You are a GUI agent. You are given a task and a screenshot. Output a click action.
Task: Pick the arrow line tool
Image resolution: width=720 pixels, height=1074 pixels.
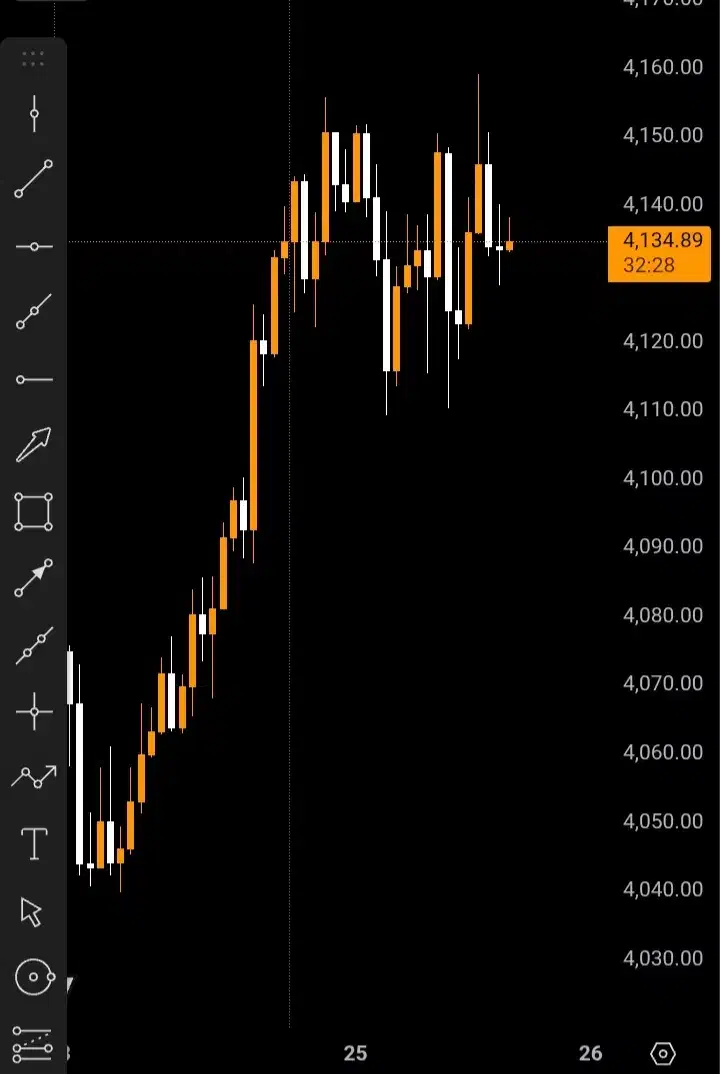(34, 578)
